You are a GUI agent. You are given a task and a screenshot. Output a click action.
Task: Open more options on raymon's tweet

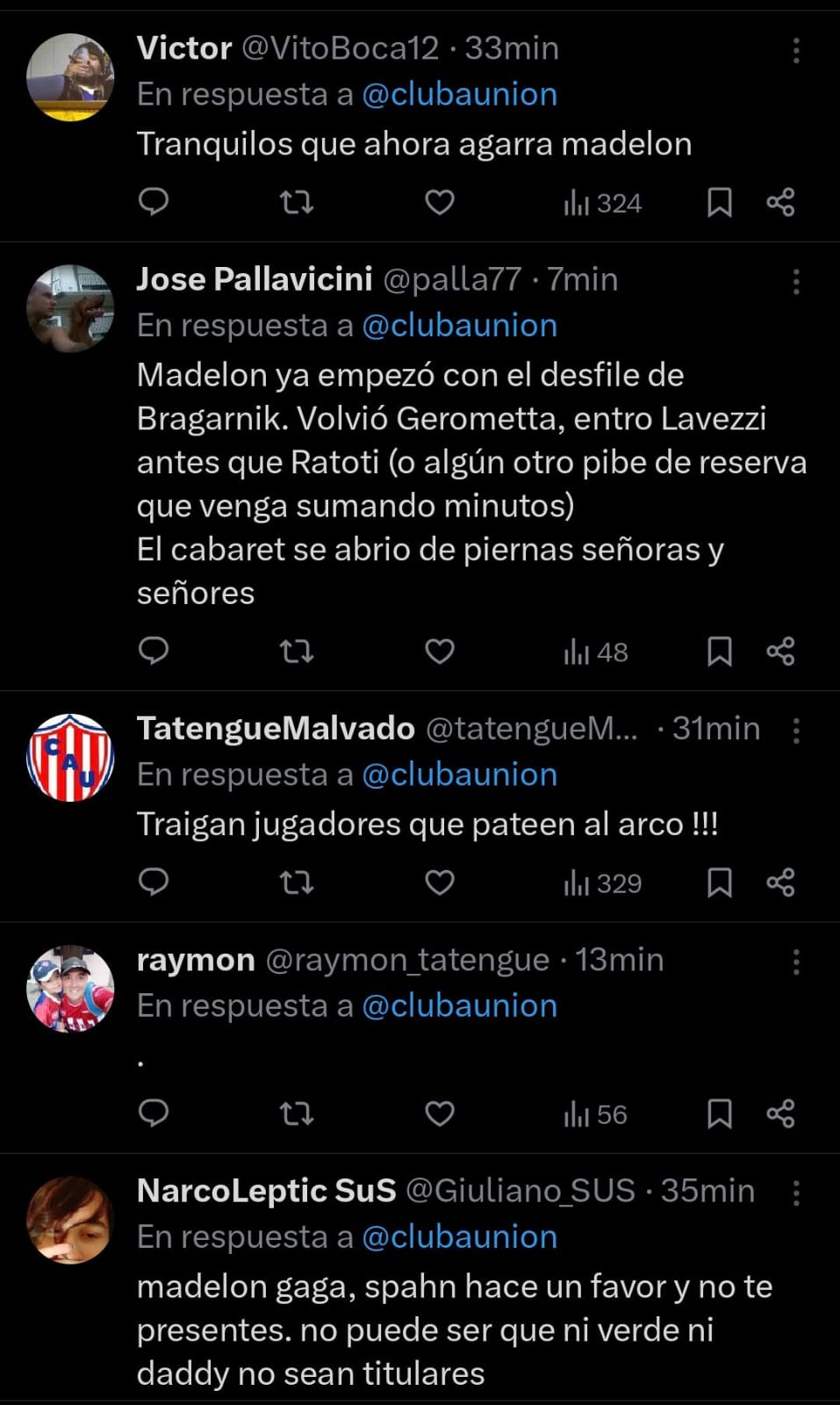(x=796, y=962)
